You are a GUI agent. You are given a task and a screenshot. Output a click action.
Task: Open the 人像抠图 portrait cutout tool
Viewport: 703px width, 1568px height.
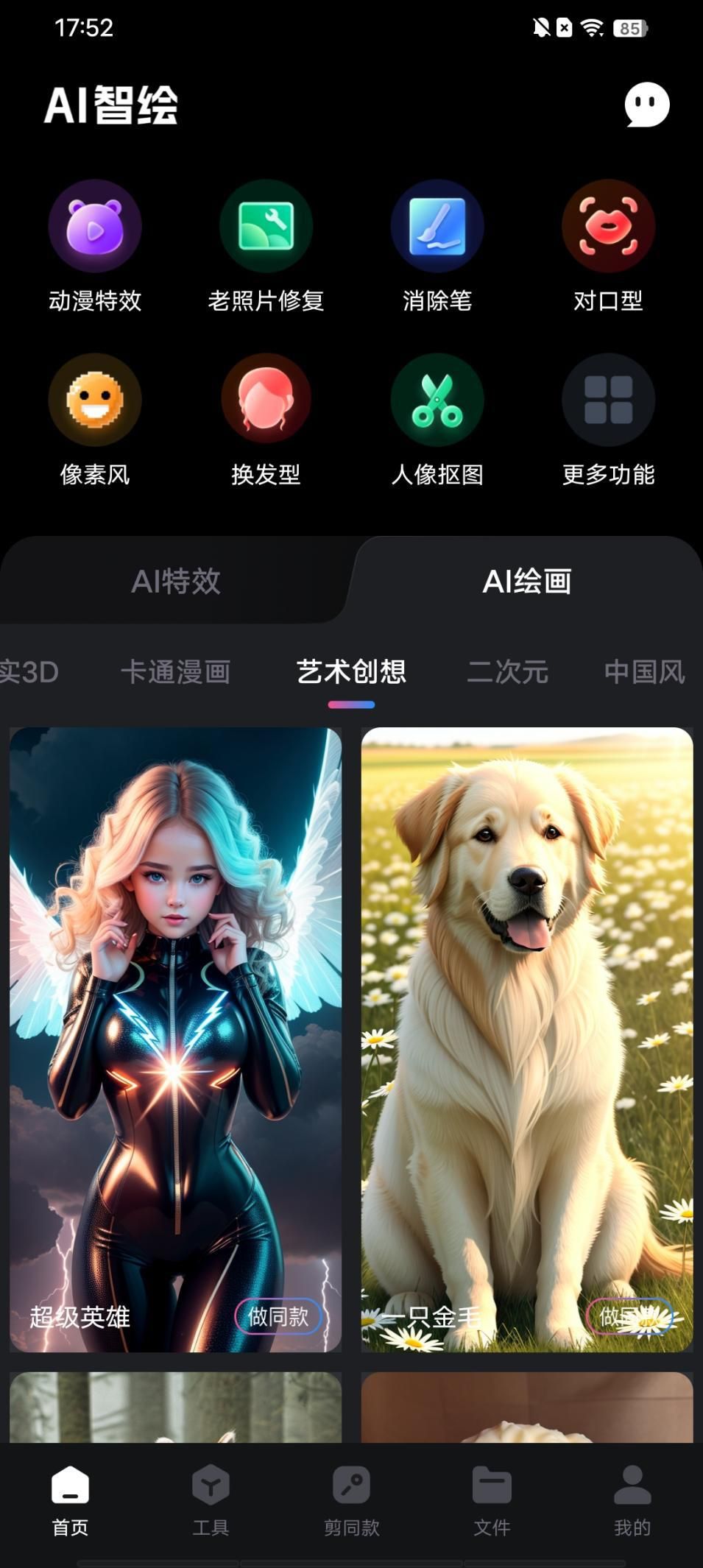click(437, 400)
